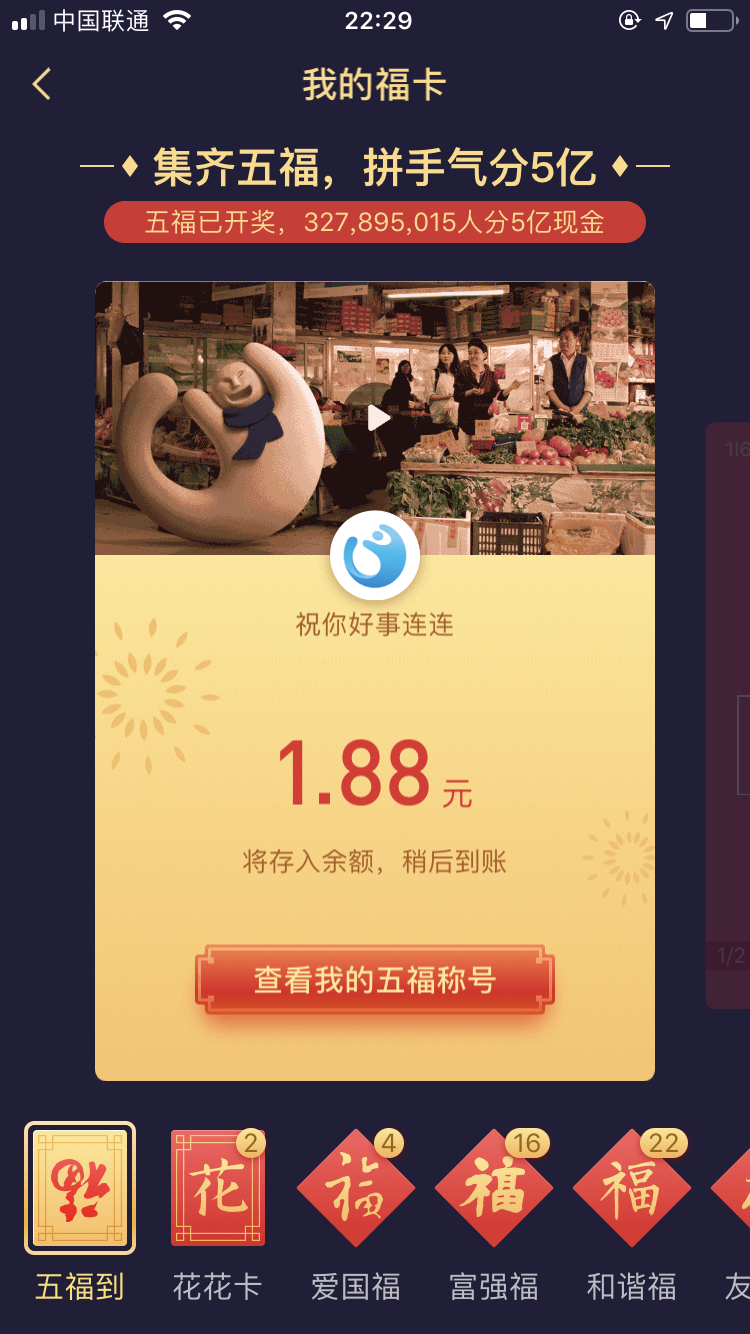Play the video on the prize card

(x=378, y=418)
